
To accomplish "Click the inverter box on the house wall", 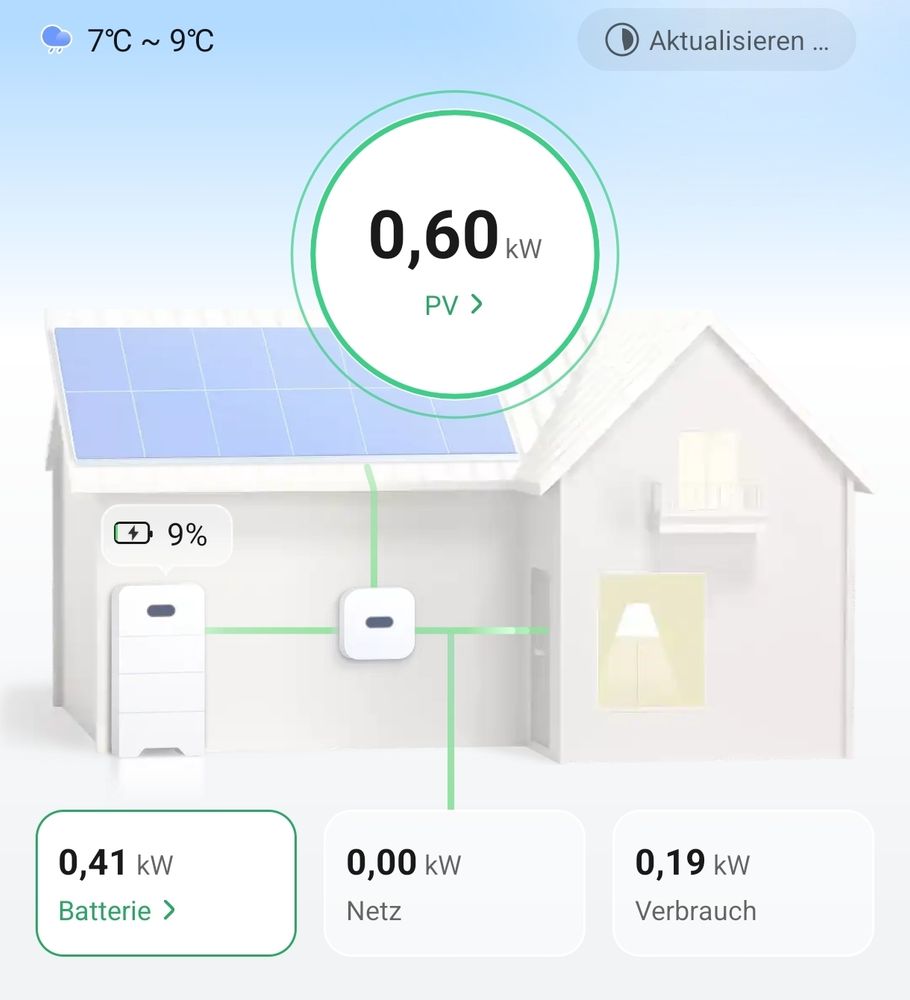I will coord(376,625).
